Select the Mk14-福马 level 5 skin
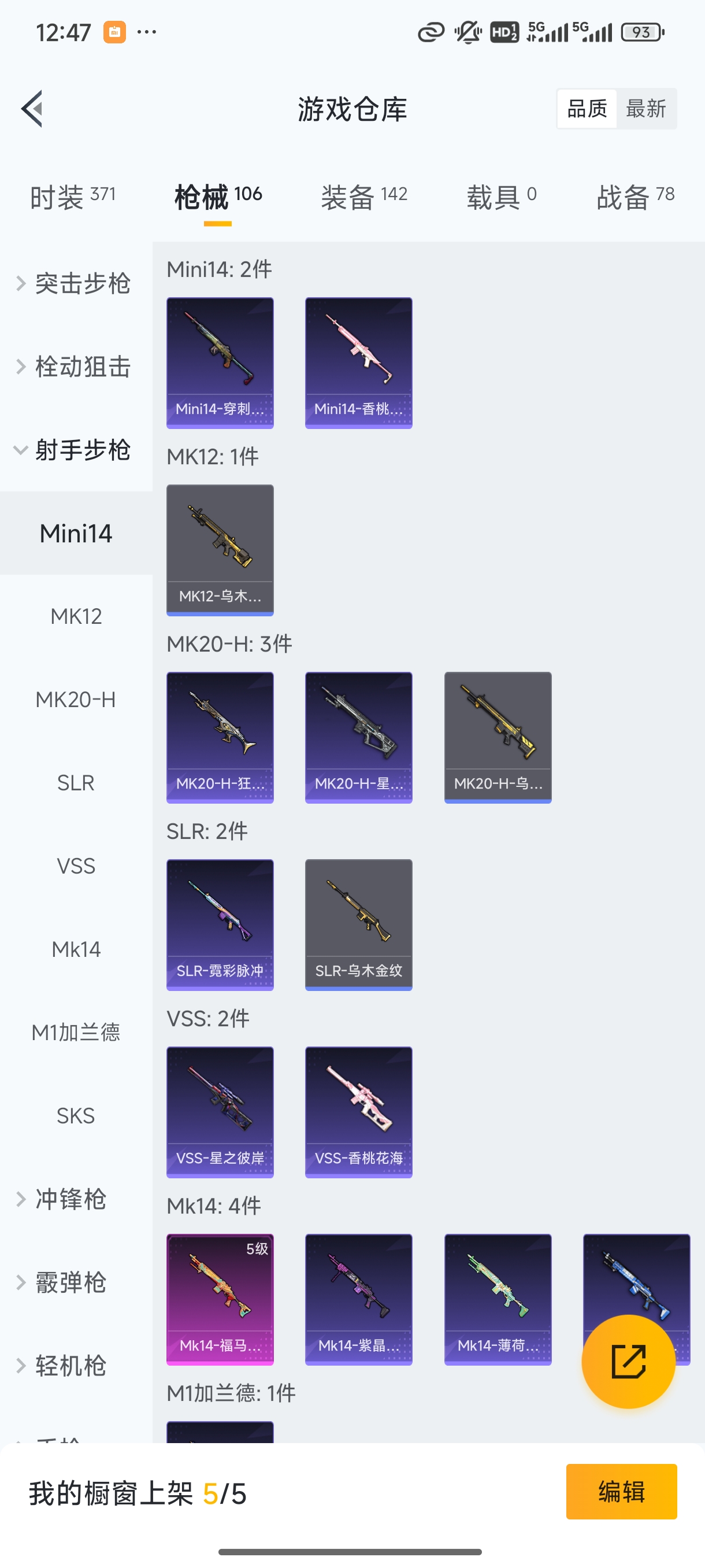Image resolution: width=705 pixels, height=1568 pixels. (x=220, y=1300)
